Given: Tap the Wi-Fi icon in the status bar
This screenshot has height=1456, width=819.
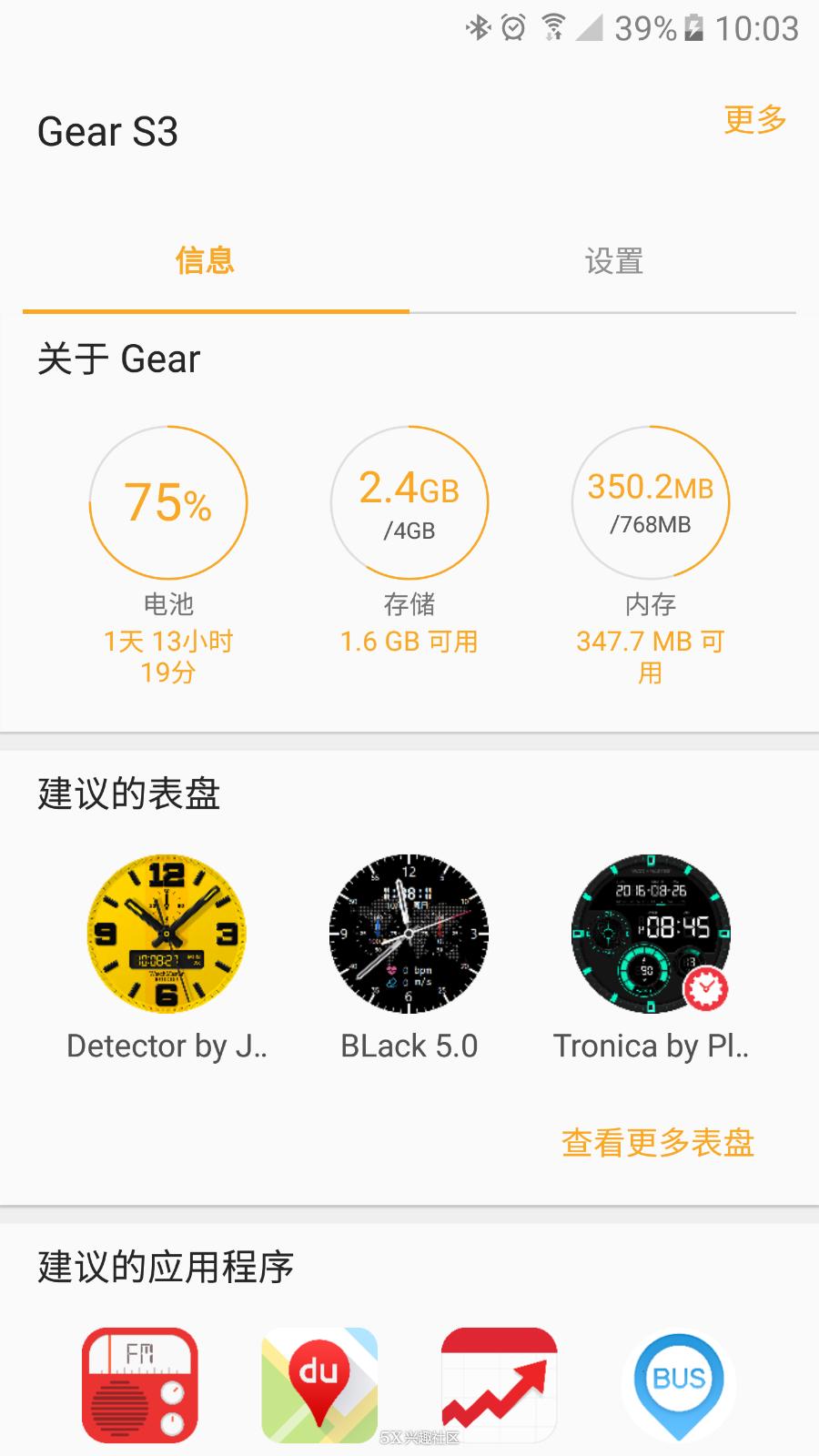Looking at the screenshot, I should [552, 28].
